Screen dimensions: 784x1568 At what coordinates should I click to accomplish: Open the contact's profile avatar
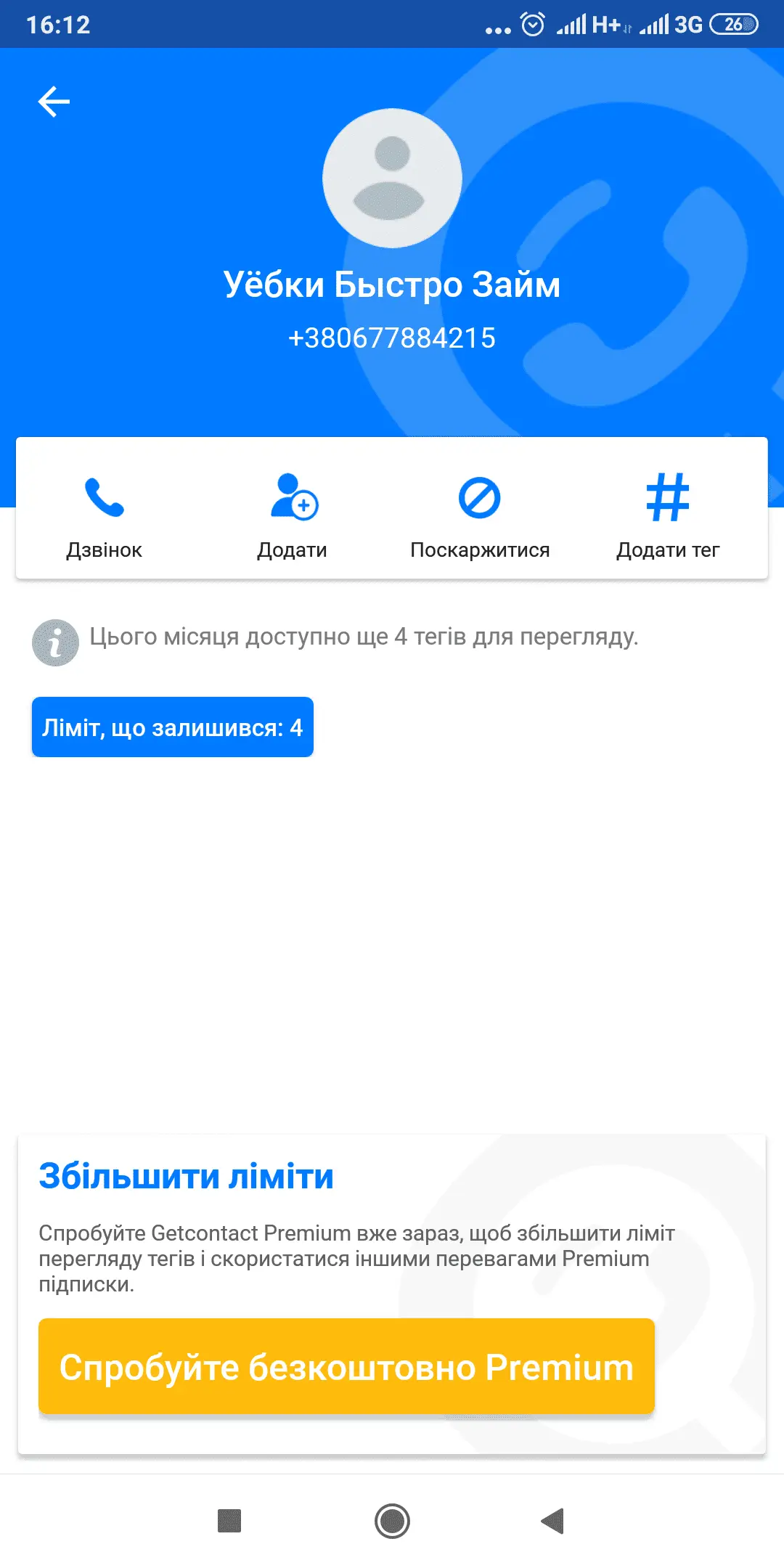coord(392,179)
